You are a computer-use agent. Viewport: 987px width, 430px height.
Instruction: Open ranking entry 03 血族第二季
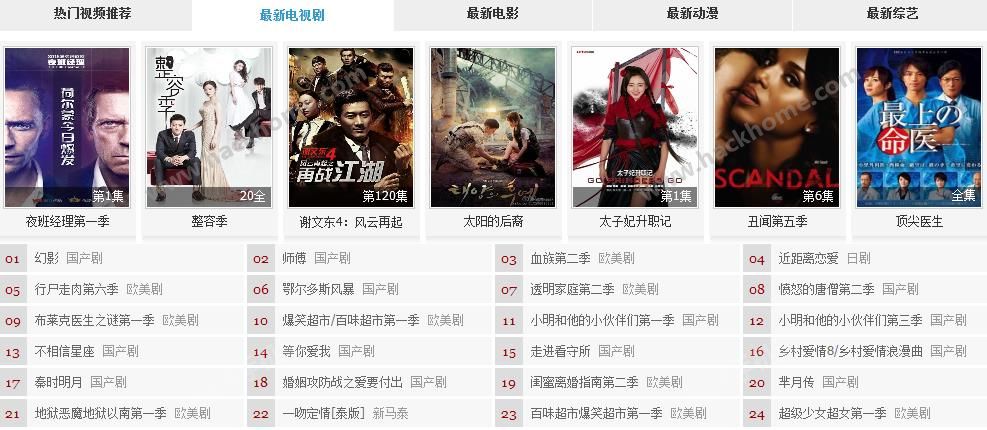(560, 258)
